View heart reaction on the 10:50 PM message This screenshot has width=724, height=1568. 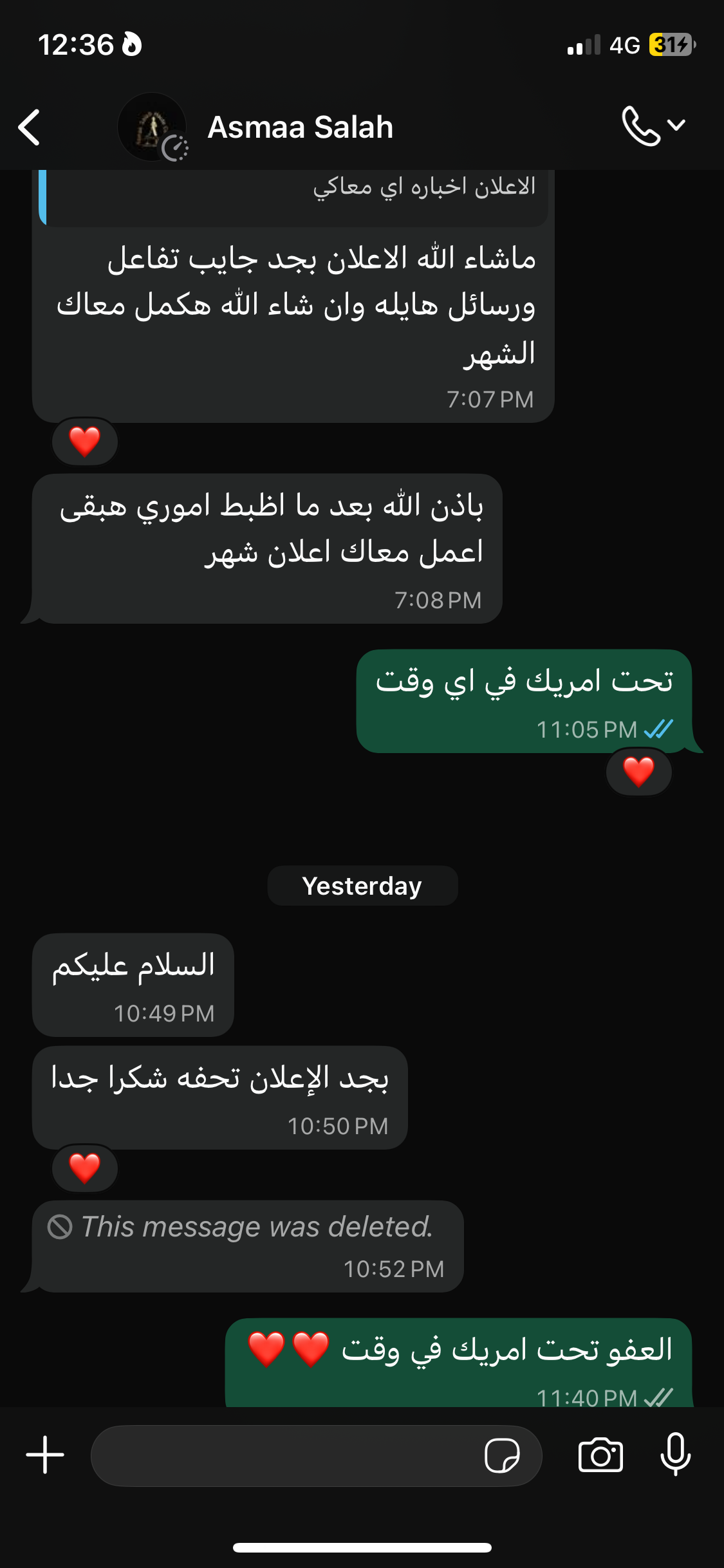[85, 1168]
